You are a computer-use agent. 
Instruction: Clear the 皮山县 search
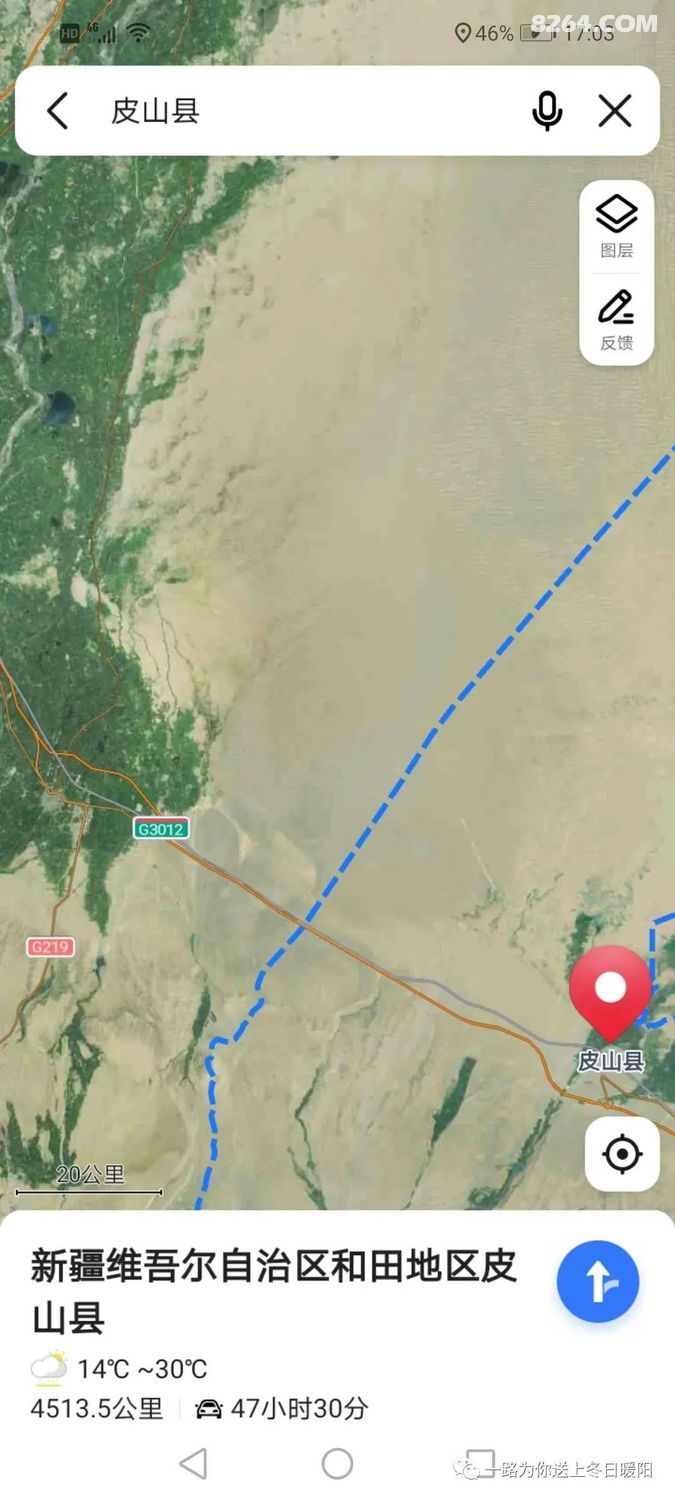[x=615, y=111]
